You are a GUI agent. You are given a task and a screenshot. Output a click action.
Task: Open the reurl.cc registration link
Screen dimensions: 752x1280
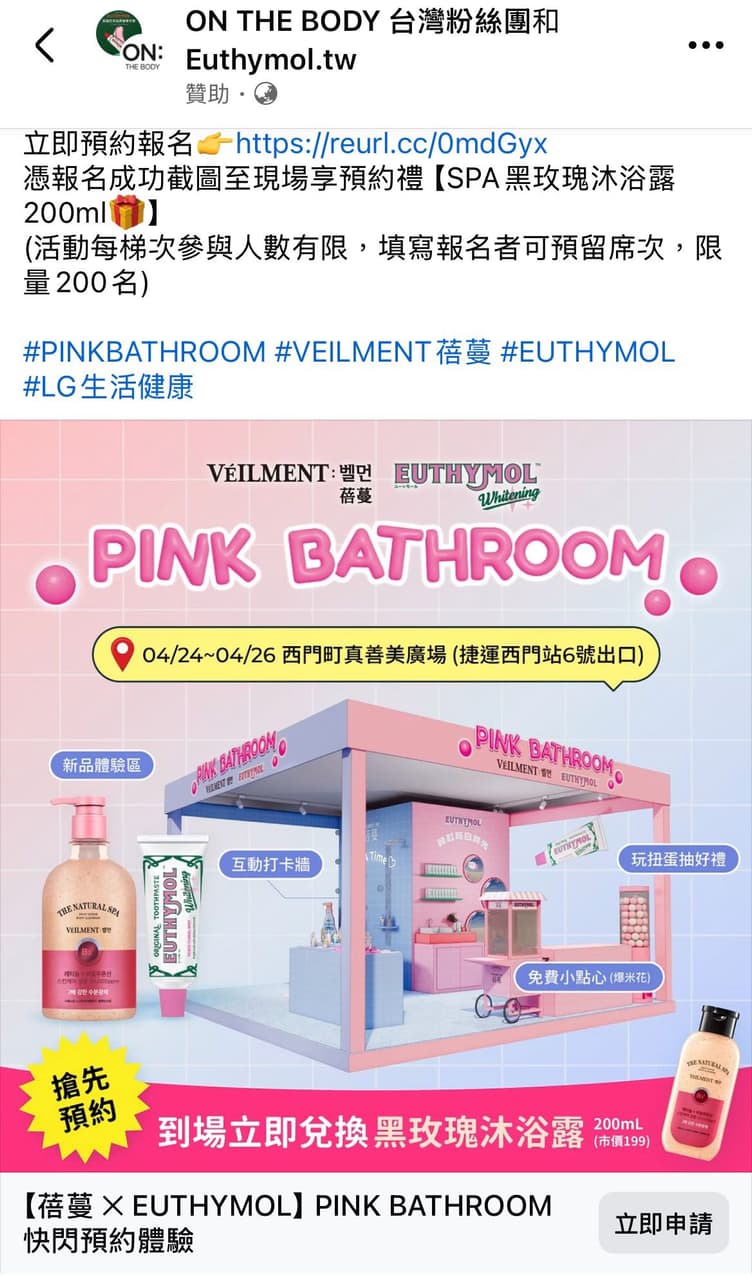391,142
